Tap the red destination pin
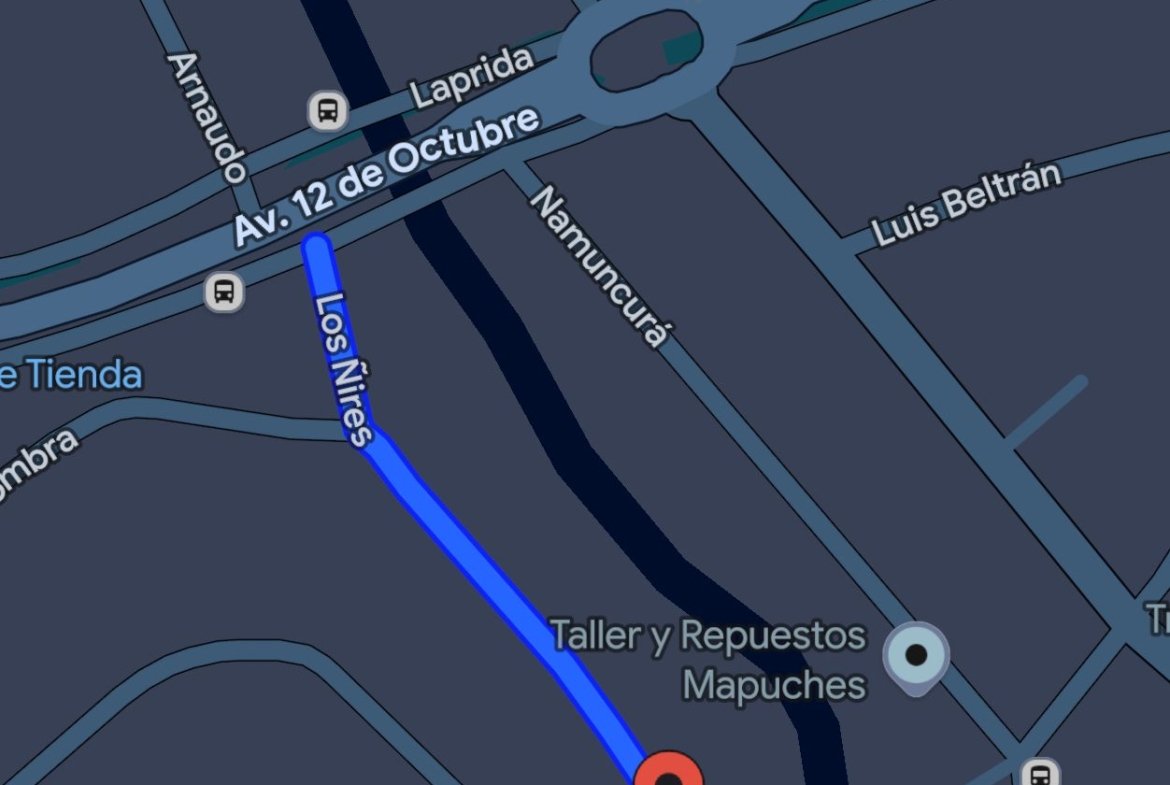1170x785 pixels. (x=670, y=774)
